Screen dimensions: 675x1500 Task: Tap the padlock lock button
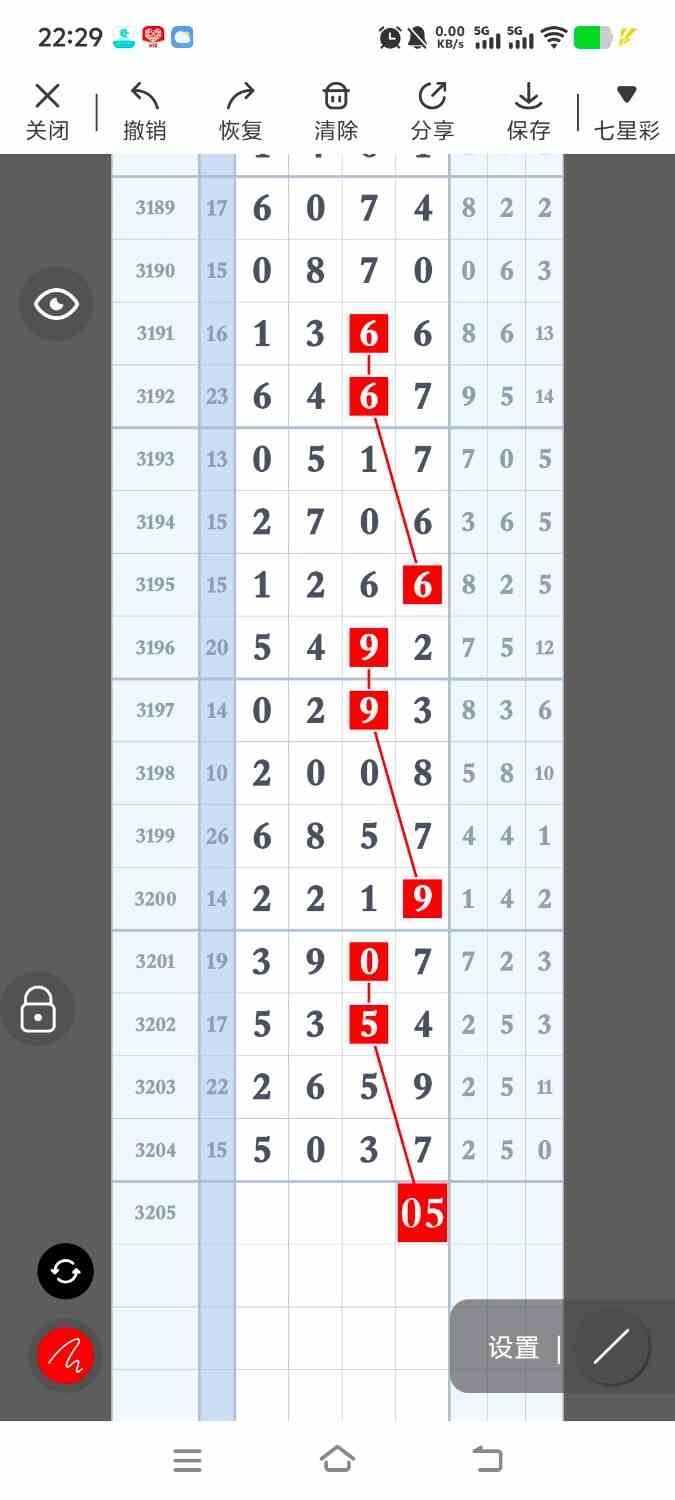point(37,1010)
